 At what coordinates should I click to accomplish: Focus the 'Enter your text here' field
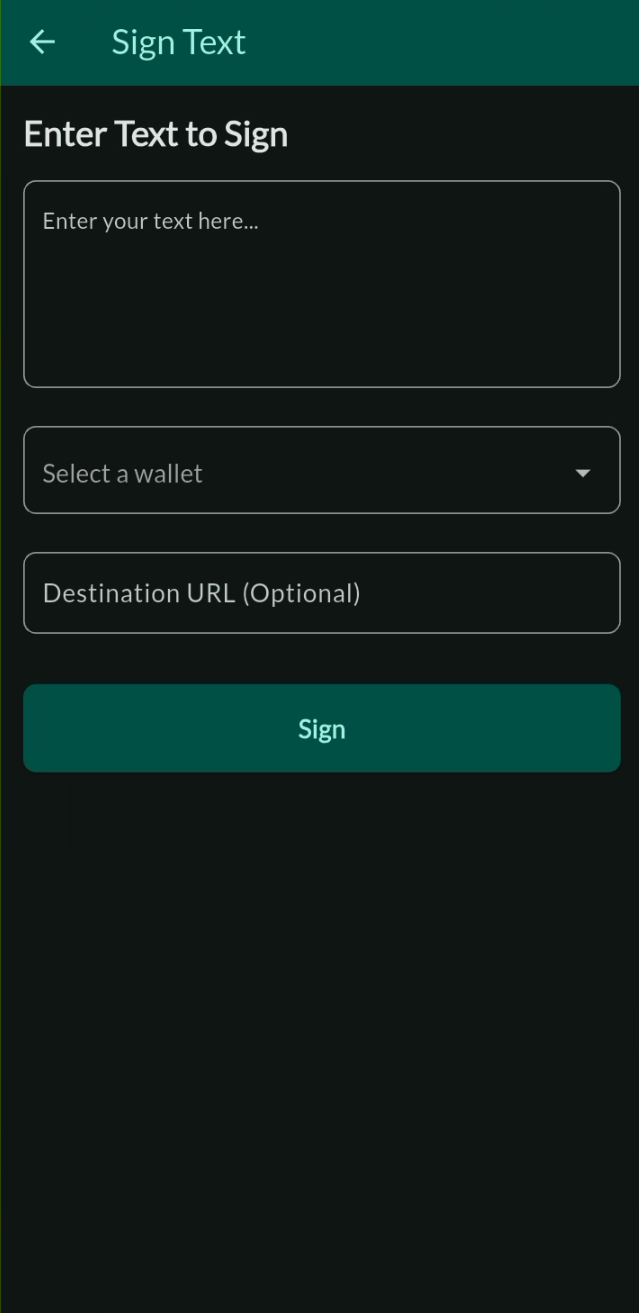tap(321, 284)
